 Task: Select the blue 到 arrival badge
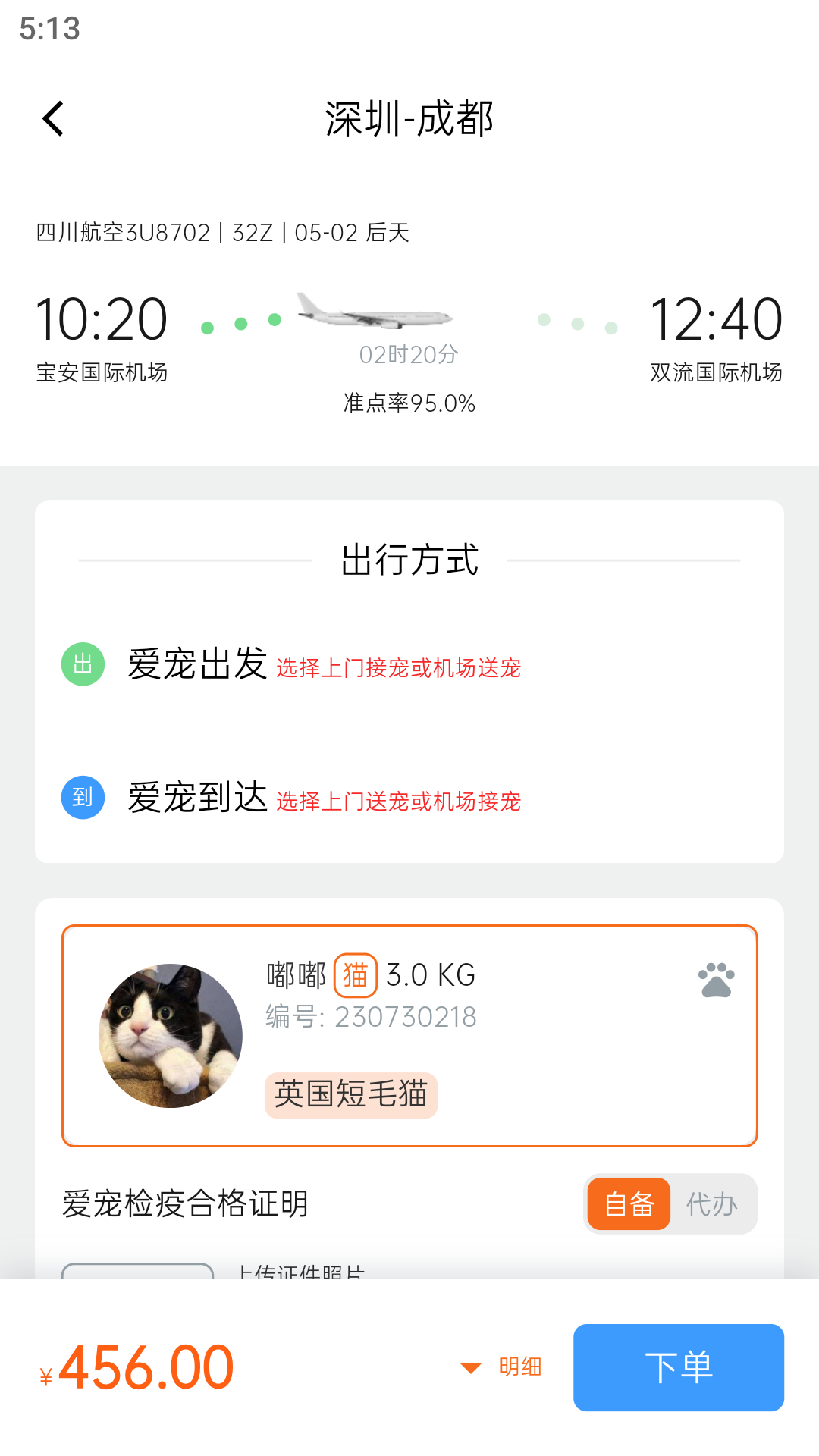(82, 797)
